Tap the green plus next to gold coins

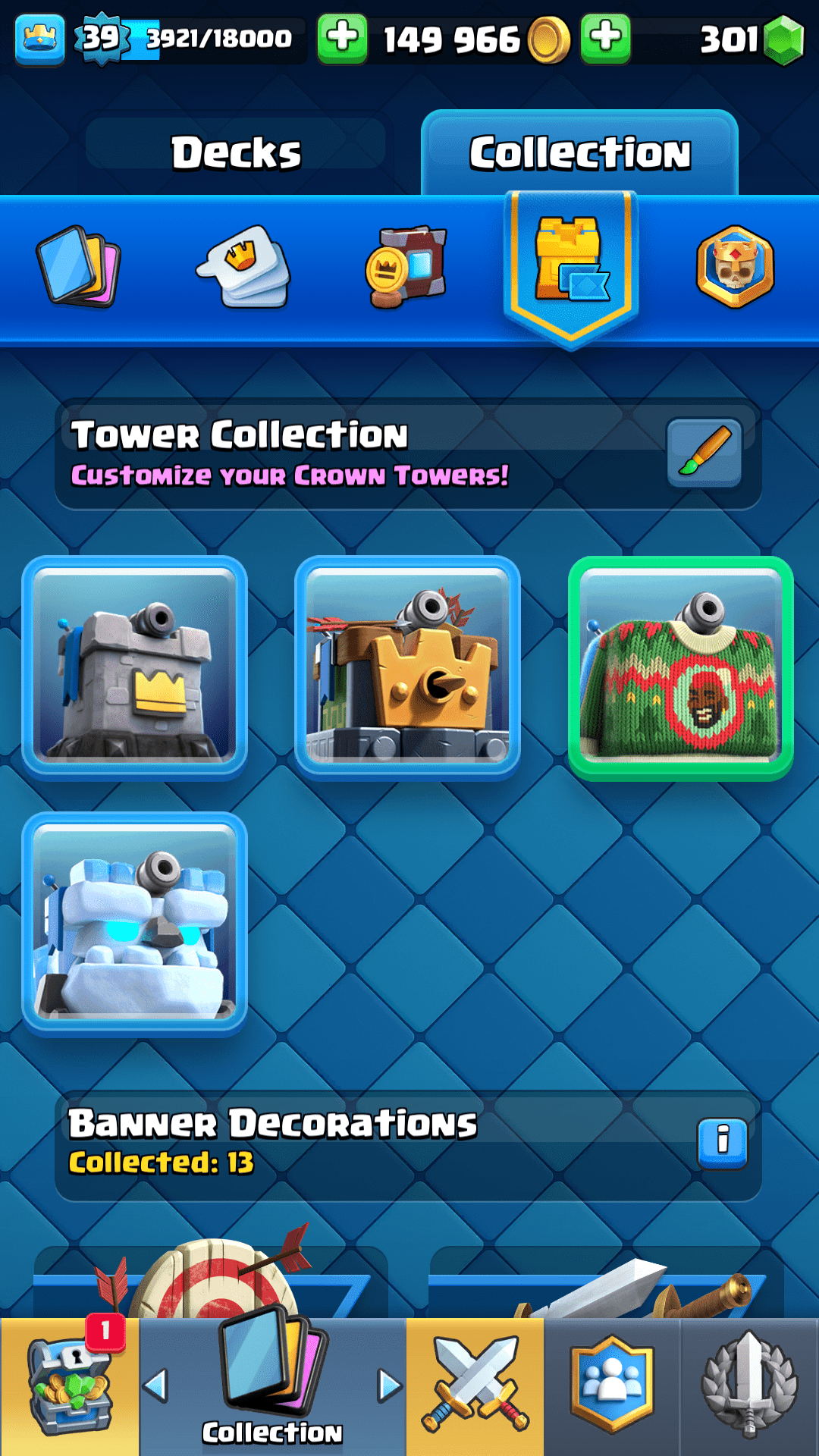[342, 38]
